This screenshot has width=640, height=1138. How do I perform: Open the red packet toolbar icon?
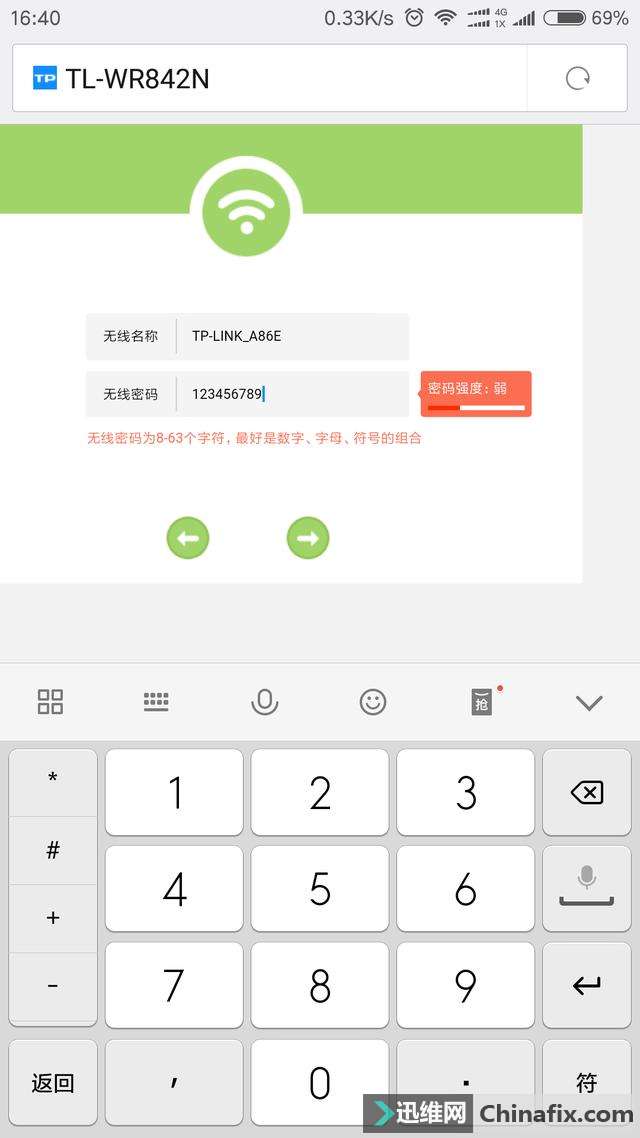tap(481, 702)
